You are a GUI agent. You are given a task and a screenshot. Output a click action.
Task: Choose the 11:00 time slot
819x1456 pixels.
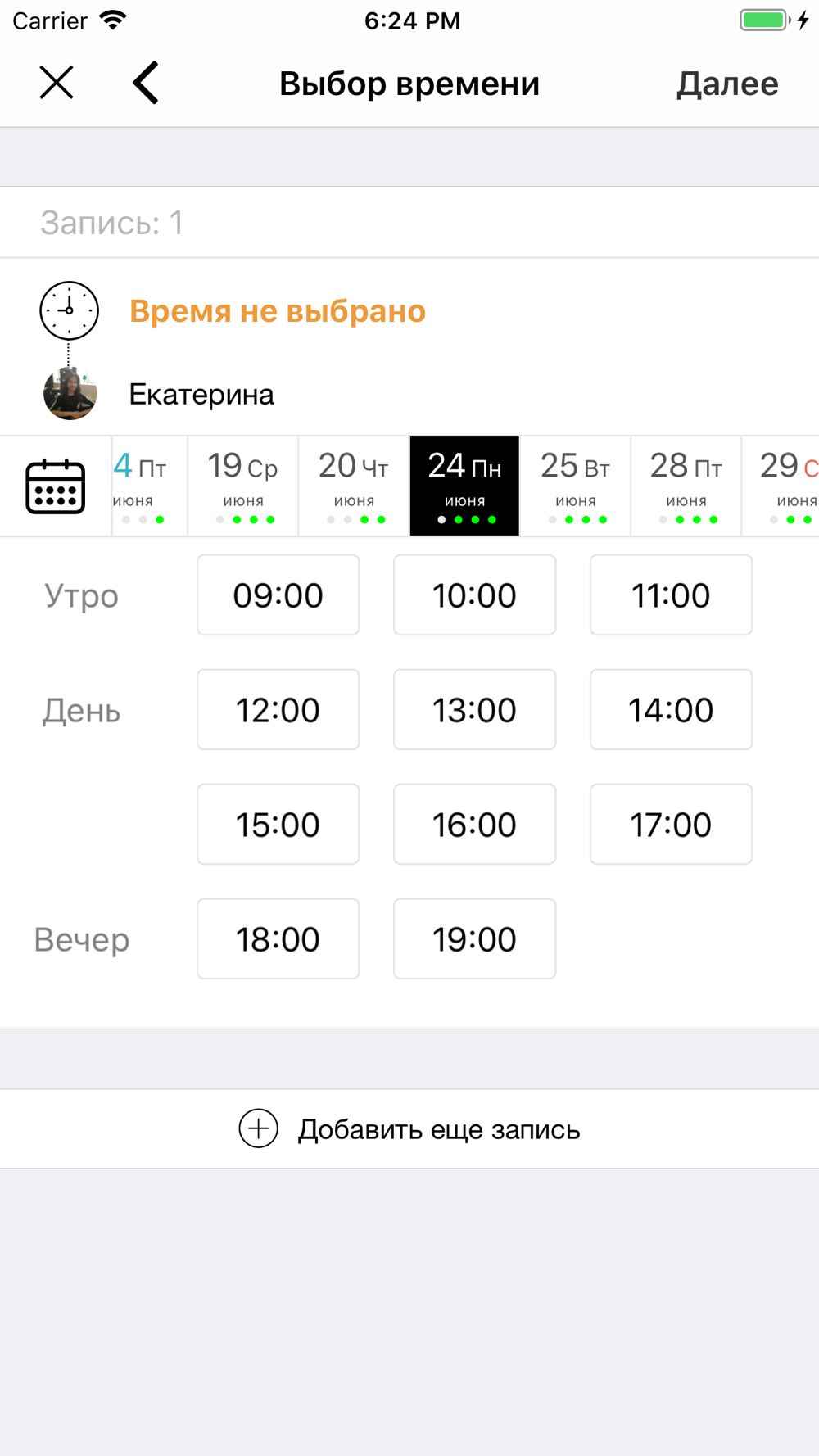point(672,595)
